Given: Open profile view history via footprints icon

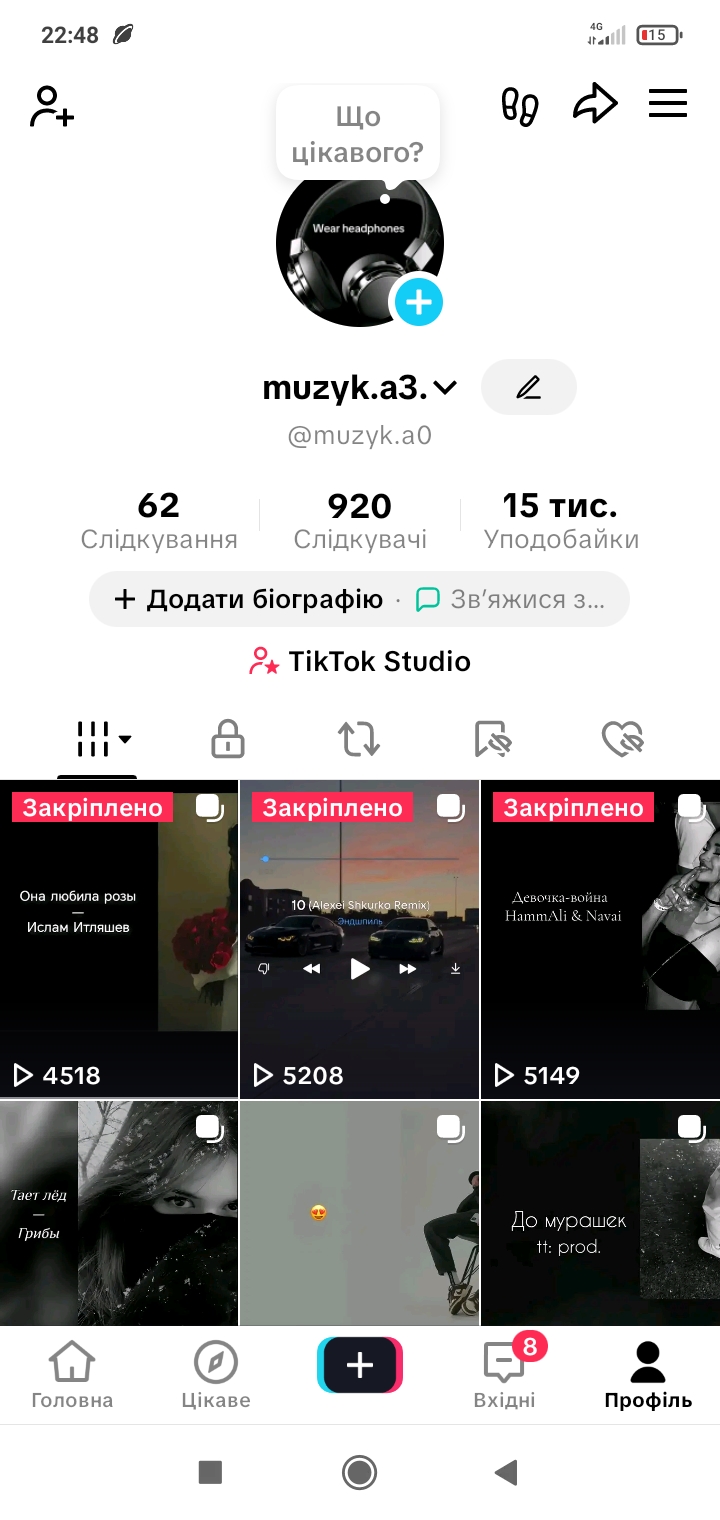Looking at the screenshot, I should click(519, 103).
